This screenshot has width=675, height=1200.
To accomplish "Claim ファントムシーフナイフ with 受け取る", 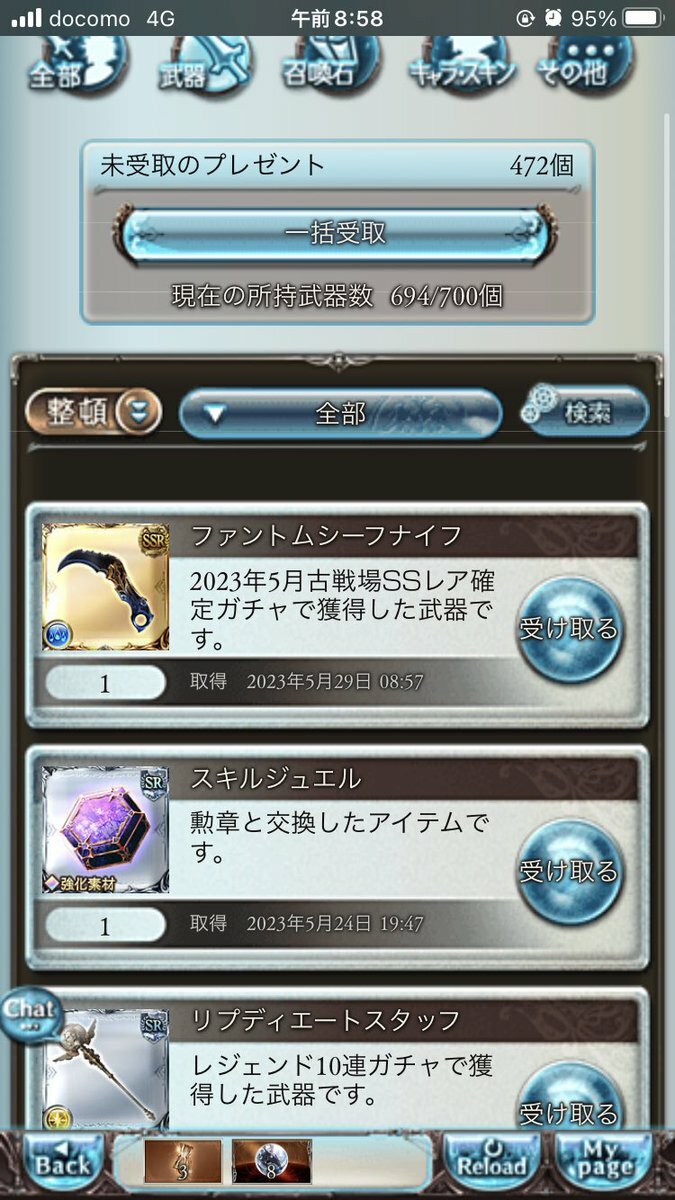I will (x=568, y=629).
